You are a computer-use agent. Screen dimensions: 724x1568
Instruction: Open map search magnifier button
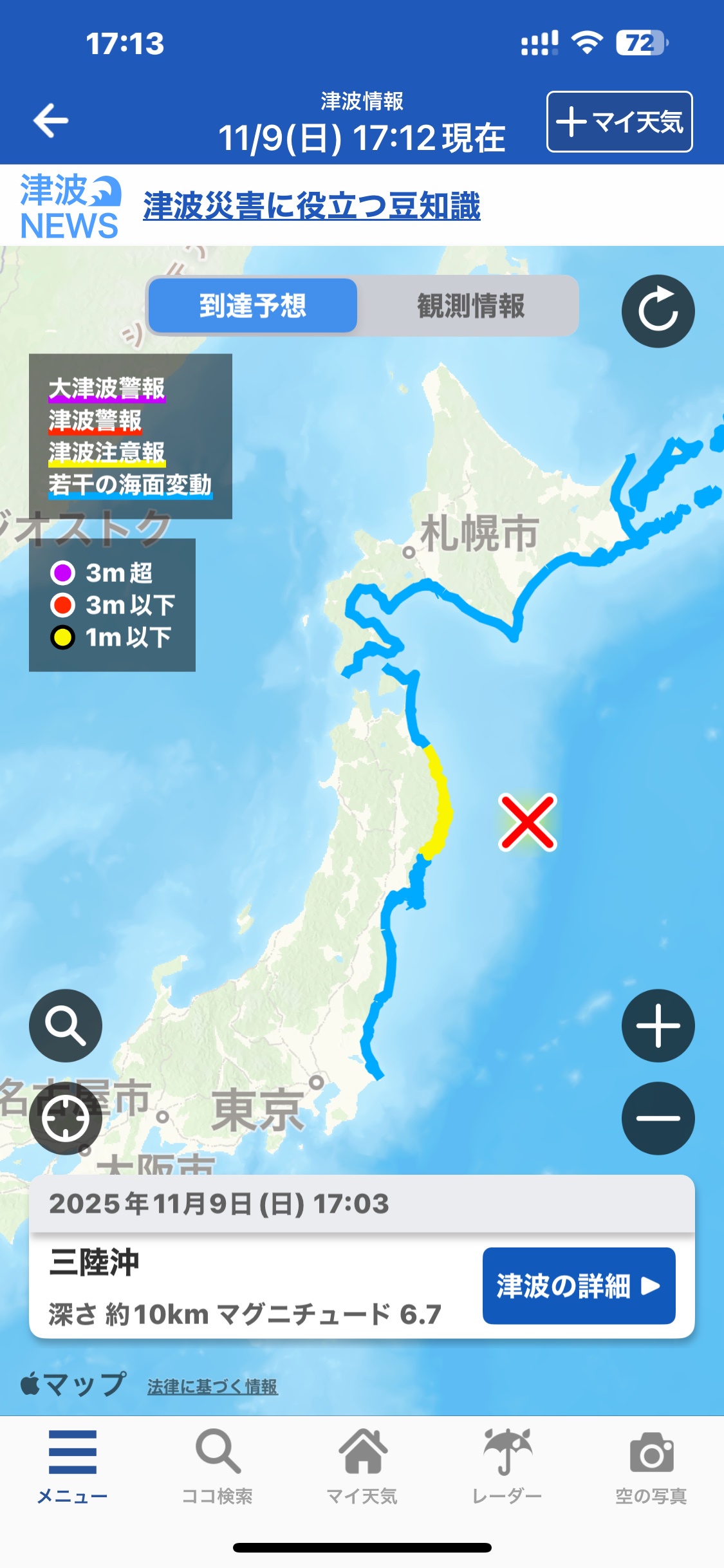[x=66, y=1025]
